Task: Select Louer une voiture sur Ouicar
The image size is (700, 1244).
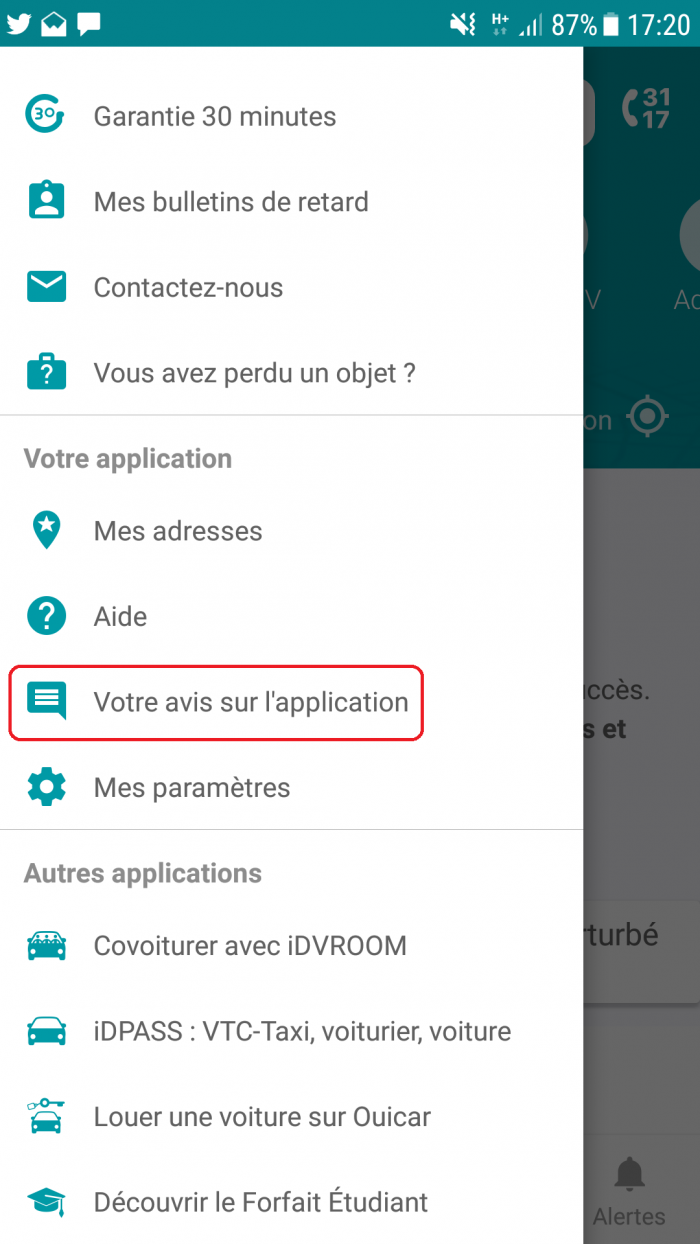Action: tap(291, 1117)
